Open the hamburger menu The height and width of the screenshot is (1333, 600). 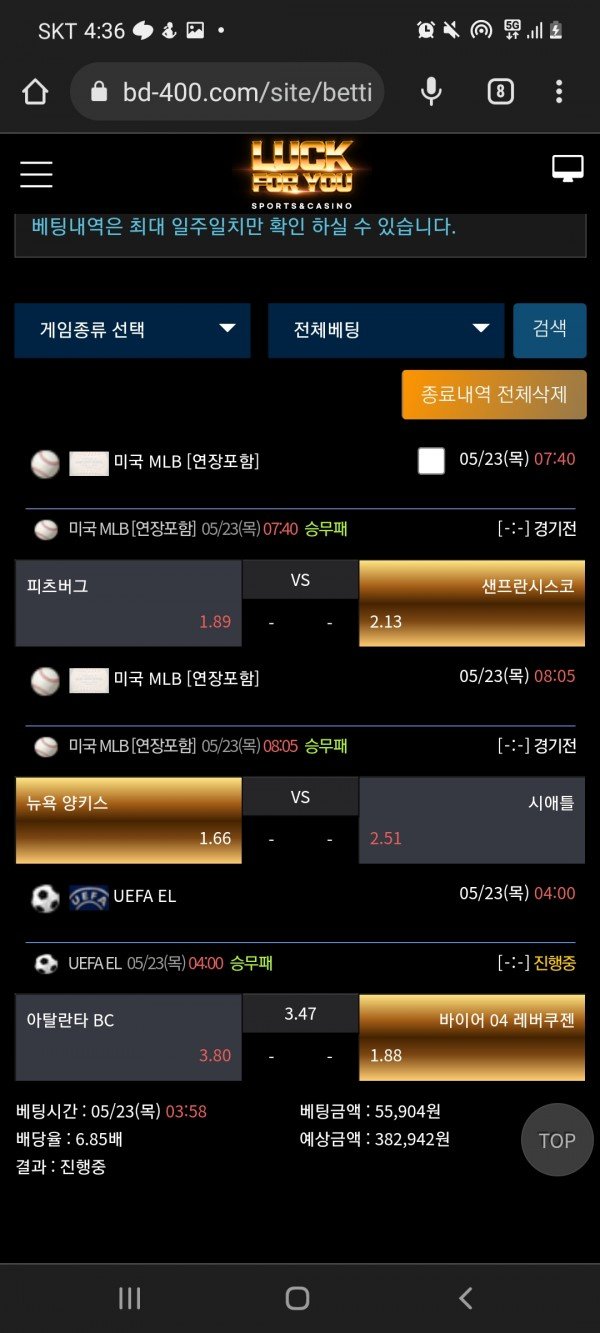[36, 174]
